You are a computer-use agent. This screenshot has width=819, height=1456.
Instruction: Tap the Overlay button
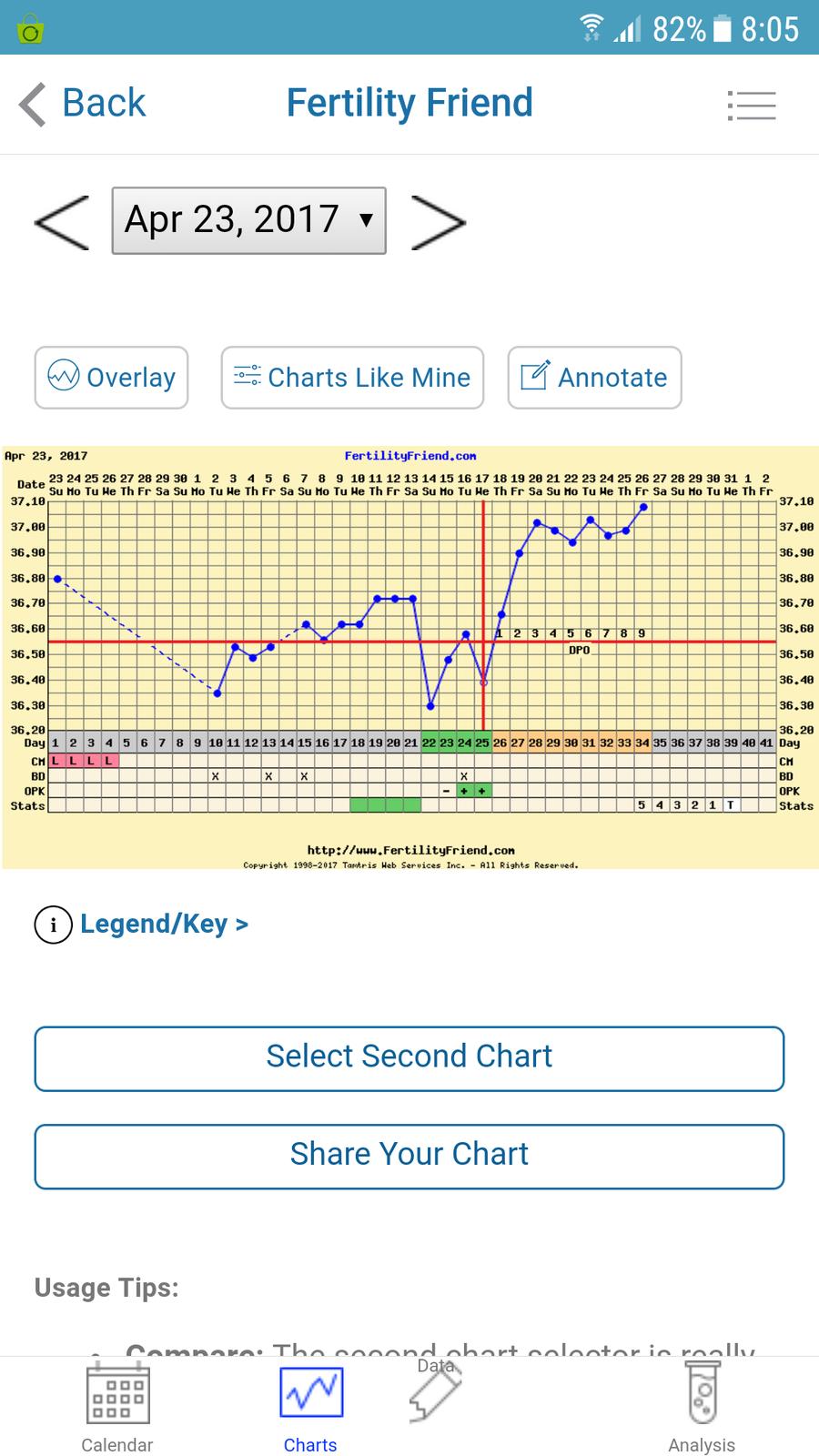[112, 377]
